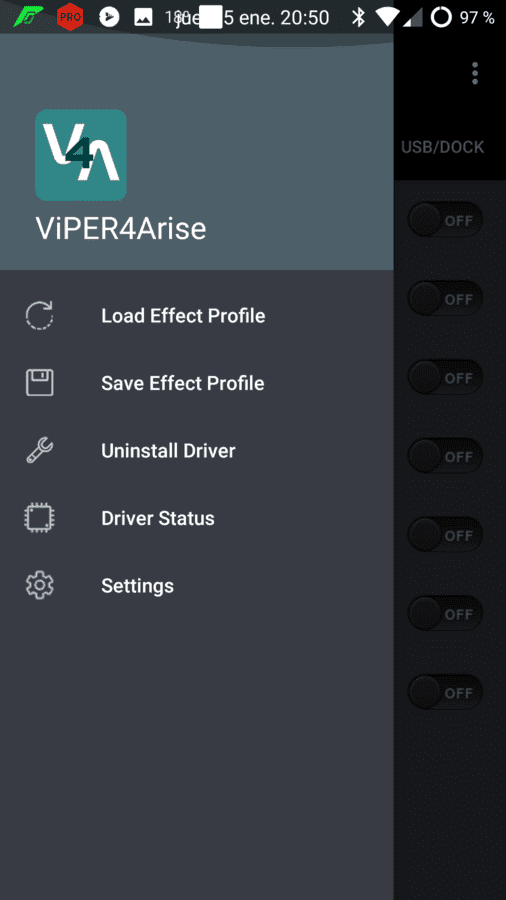506x900 pixels.
Task: Choose Uninstall Driver from the drawer
Action: (x=197, y=451)
